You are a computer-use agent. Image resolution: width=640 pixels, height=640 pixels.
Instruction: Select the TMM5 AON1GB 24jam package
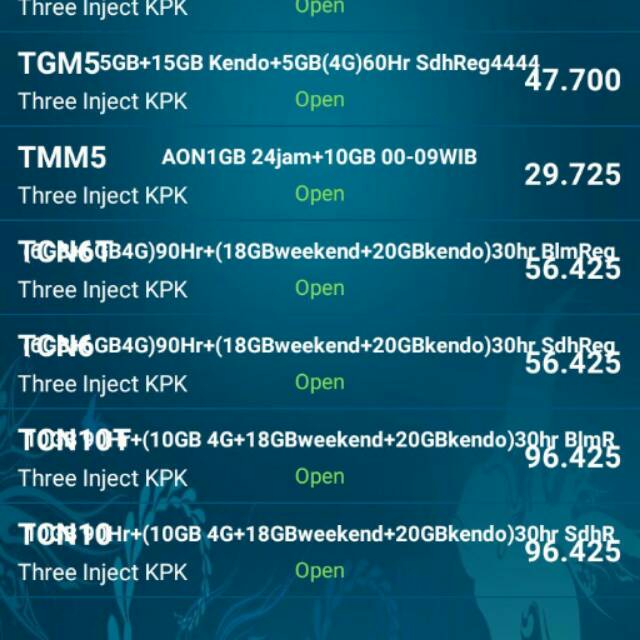tap(320, 174)
